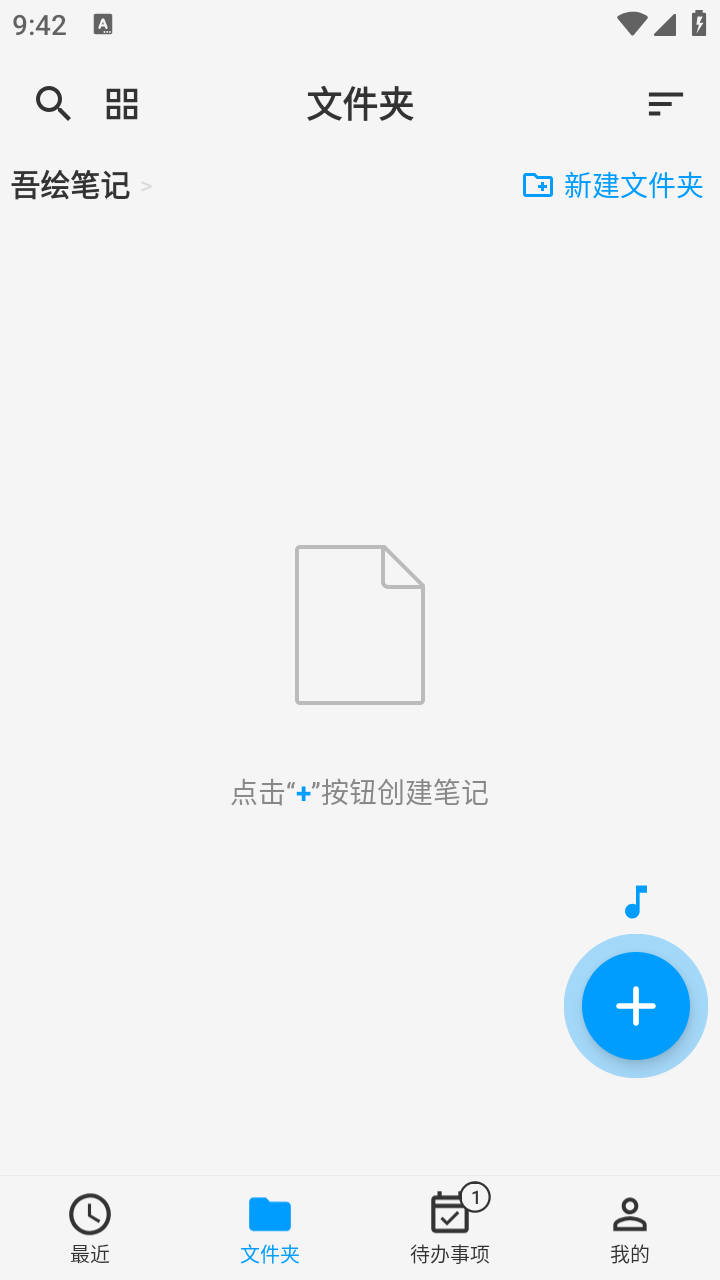Open the sort options icon
This screenshot has height=1280, width=720.
(666, 103)
